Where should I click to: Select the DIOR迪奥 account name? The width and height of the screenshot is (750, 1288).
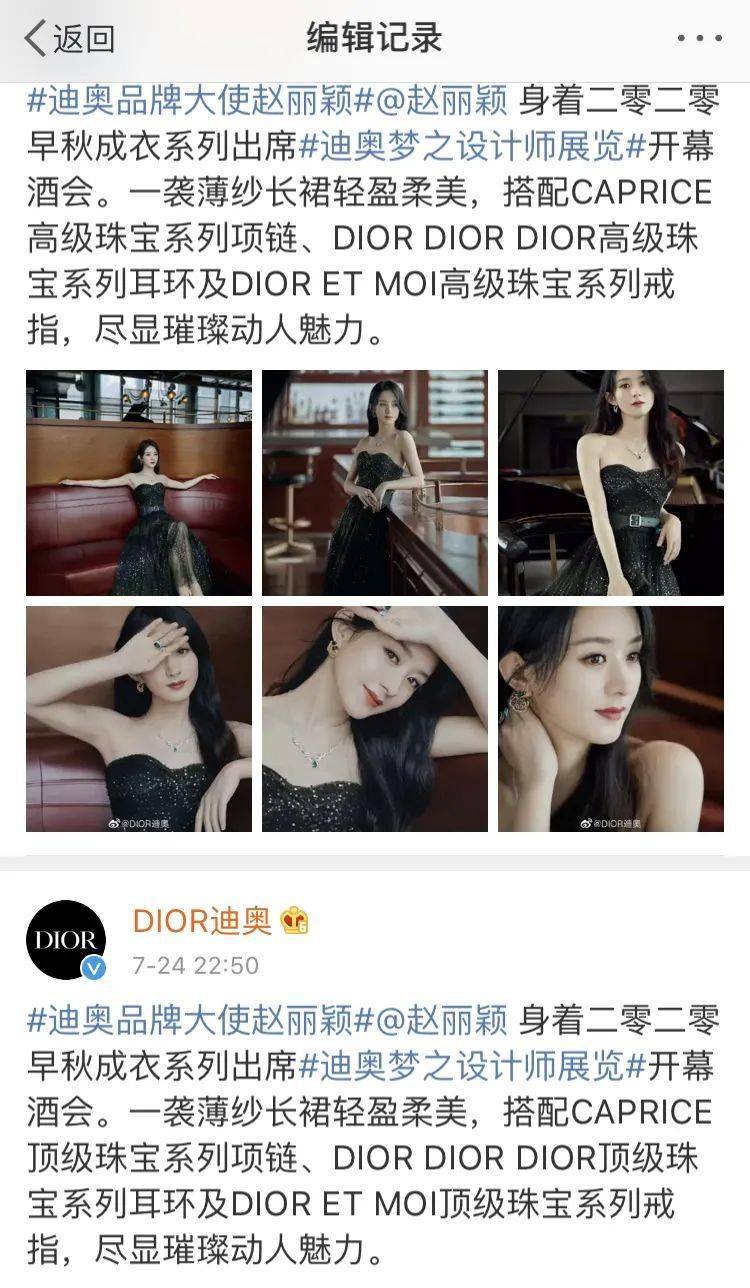pos(203,925)
